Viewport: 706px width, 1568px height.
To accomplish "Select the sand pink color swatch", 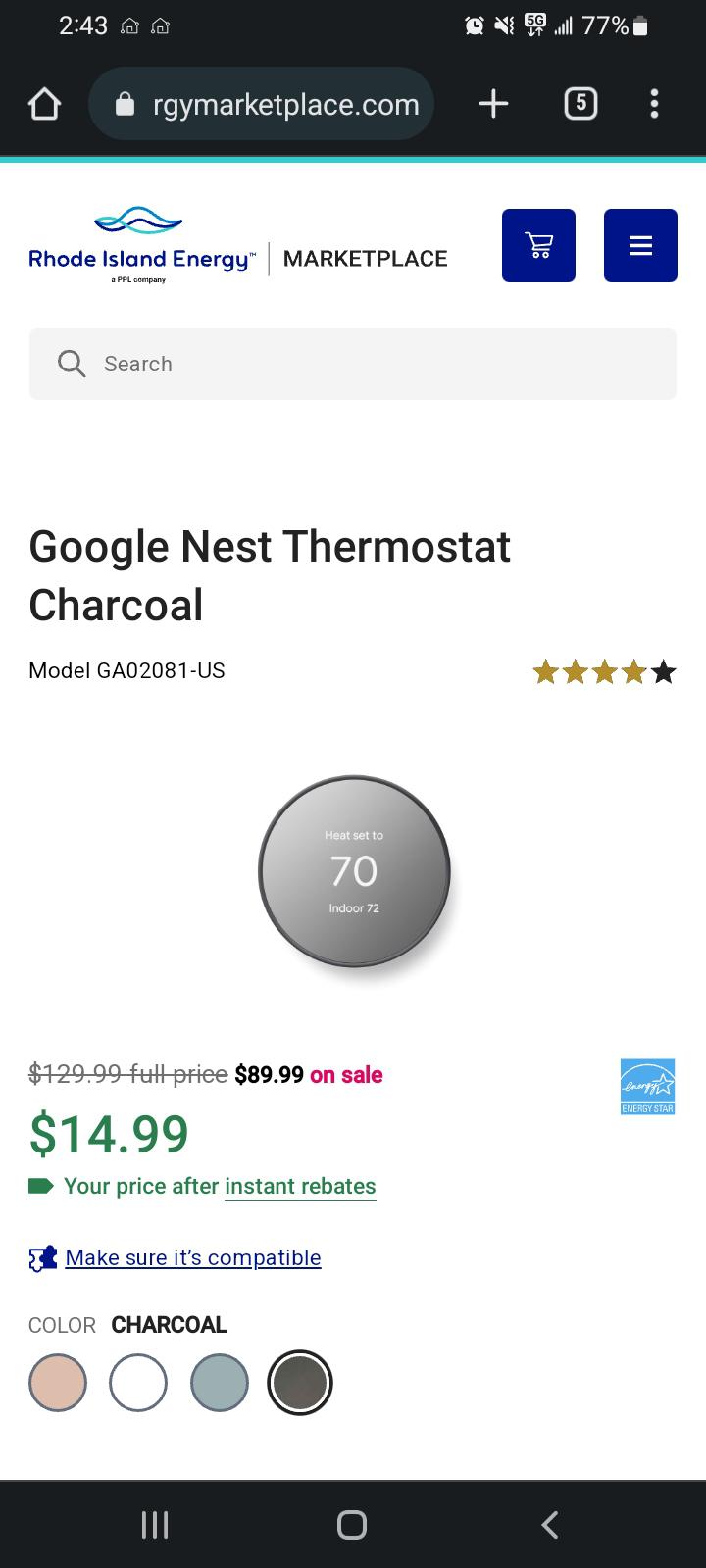I will [58, 1383].
